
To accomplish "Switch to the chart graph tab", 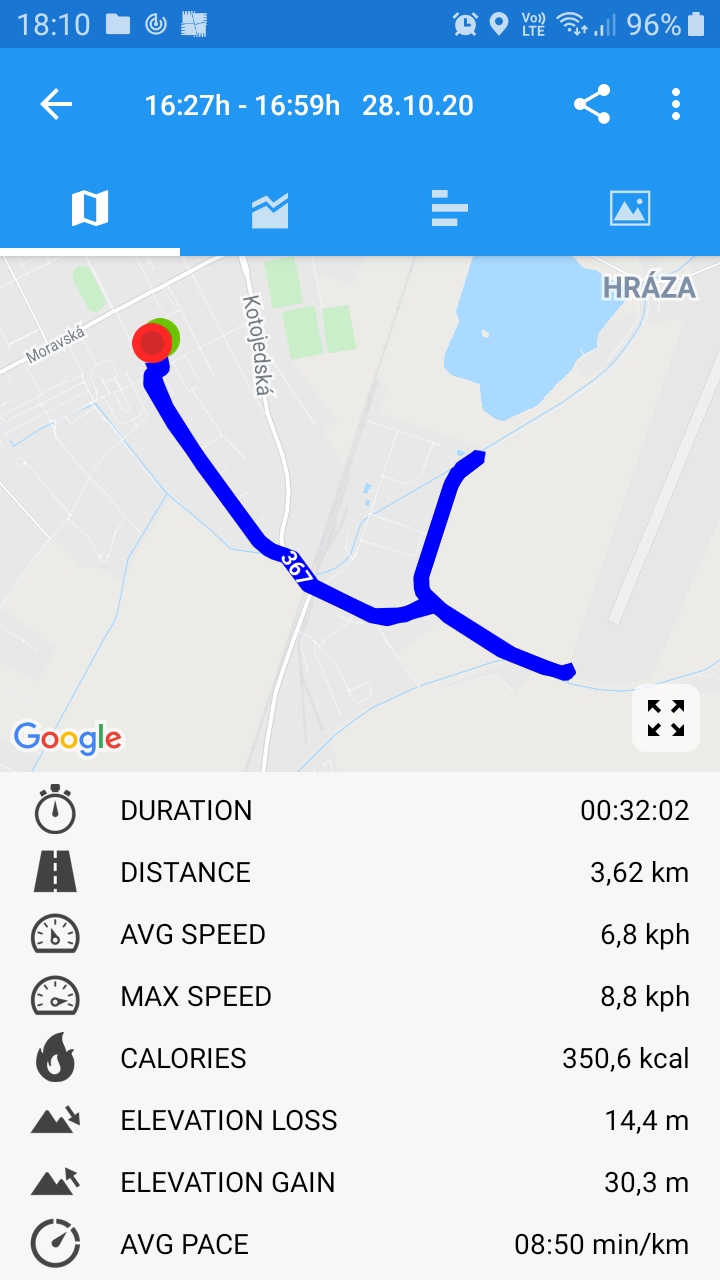I will click(x=270, y=209).
